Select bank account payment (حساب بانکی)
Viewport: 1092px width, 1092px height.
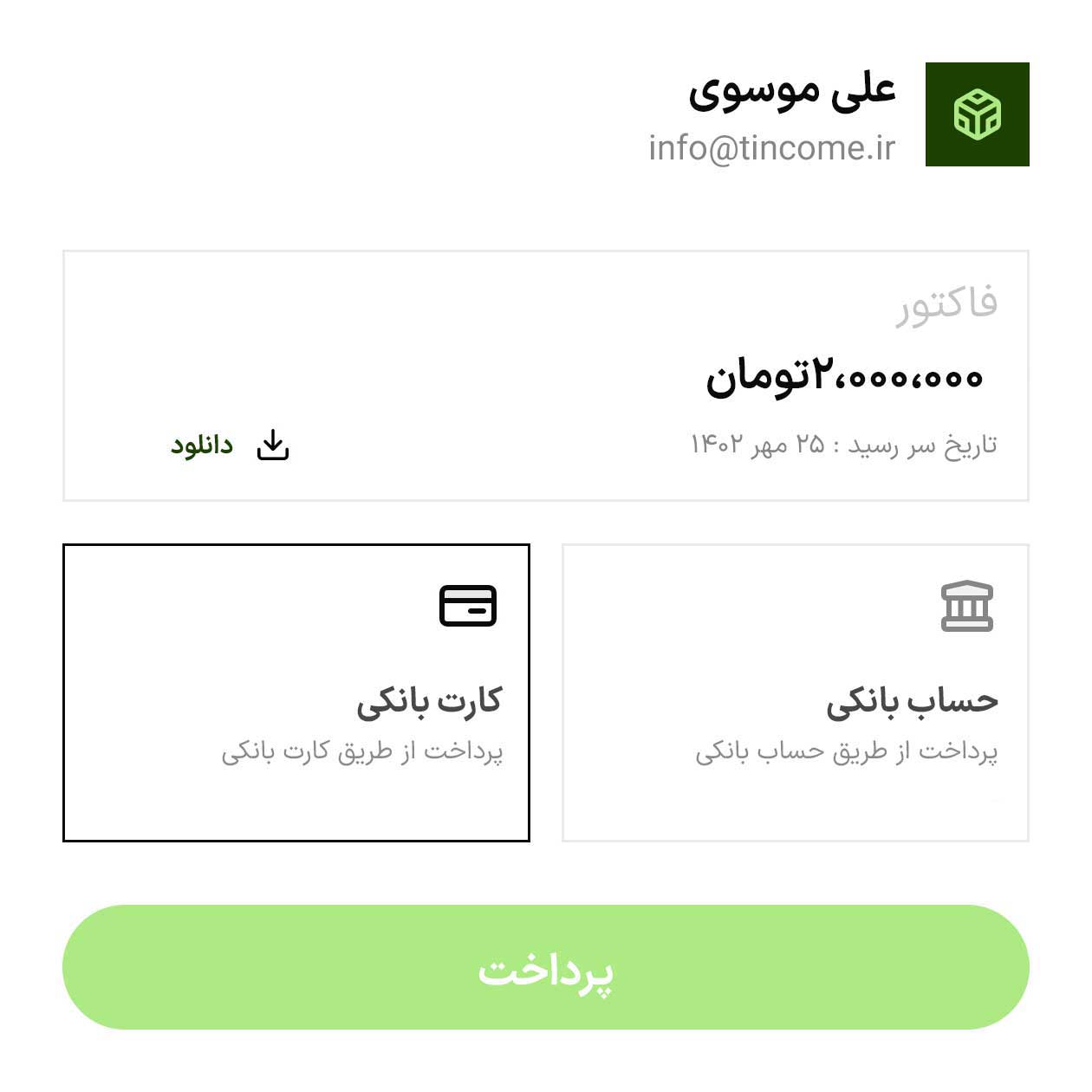(x=795, y=692)
